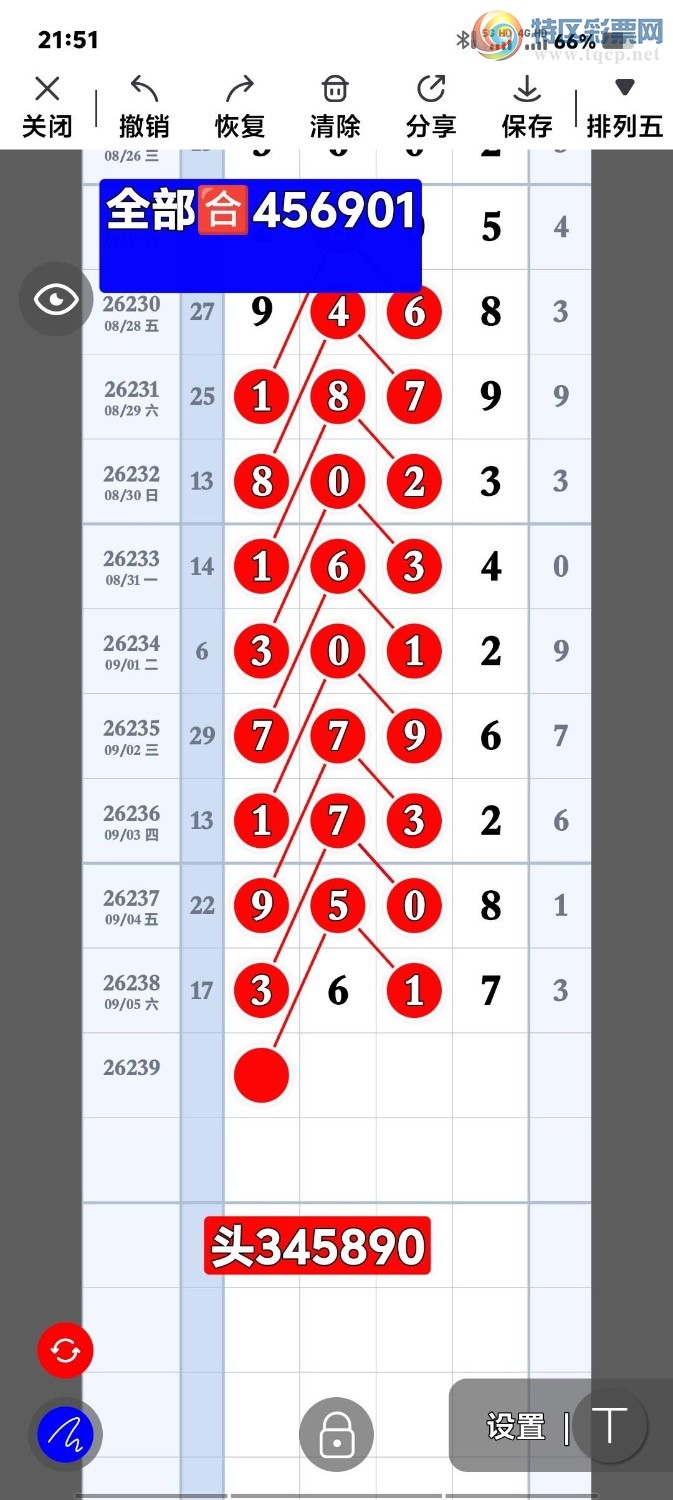673x1500 pixels.
Task: Open 设置 settings
Action: click(x=516, y=1427)
